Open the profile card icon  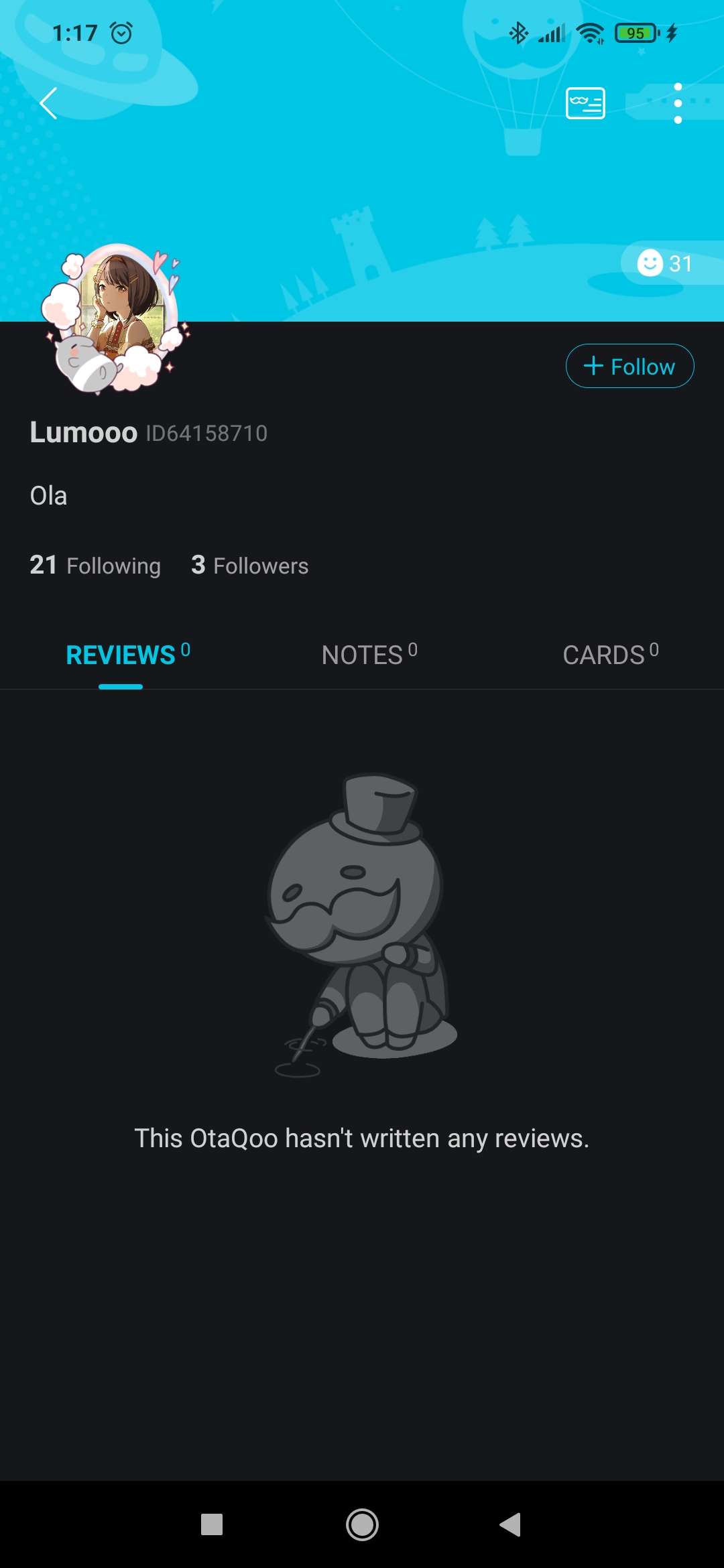585,103
